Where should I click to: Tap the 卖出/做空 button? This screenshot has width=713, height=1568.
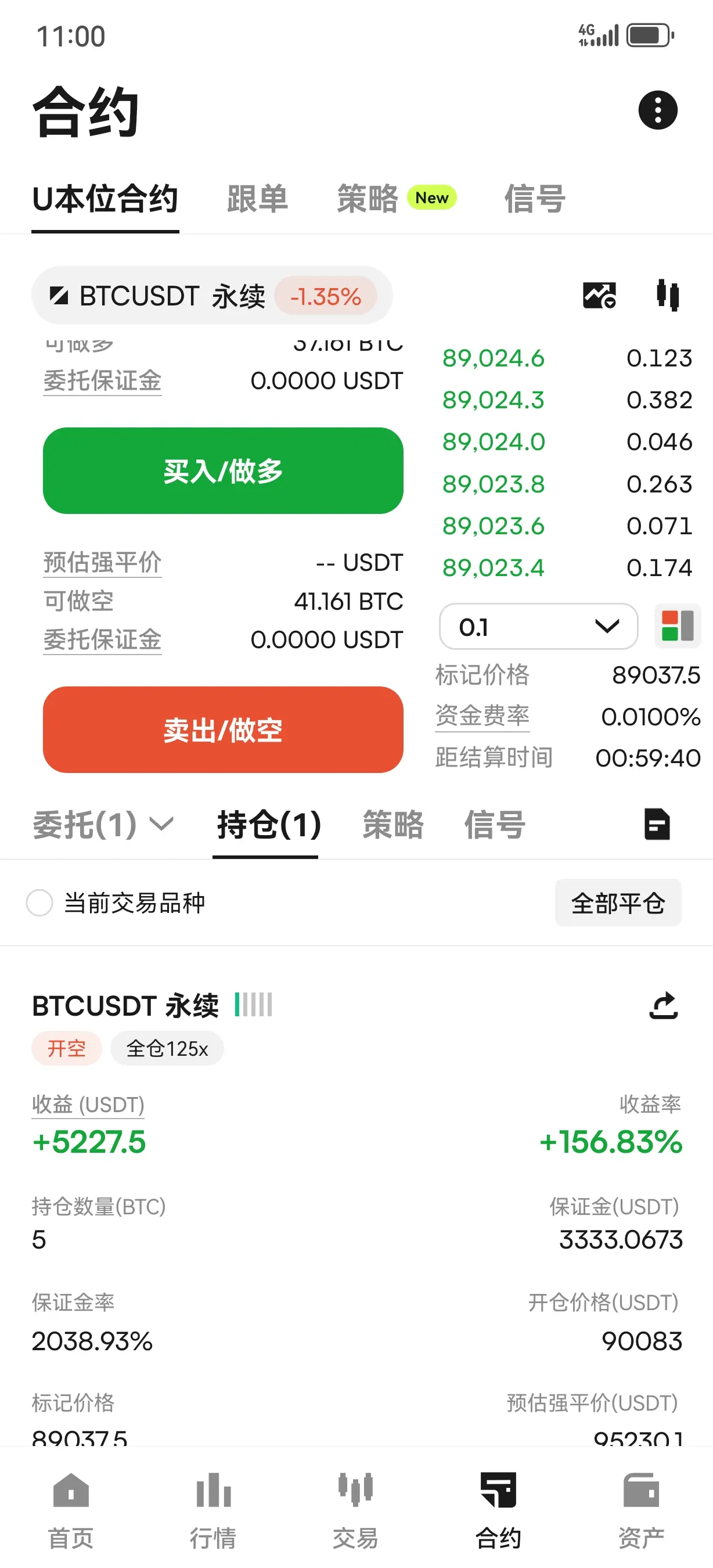click(222, 729)
